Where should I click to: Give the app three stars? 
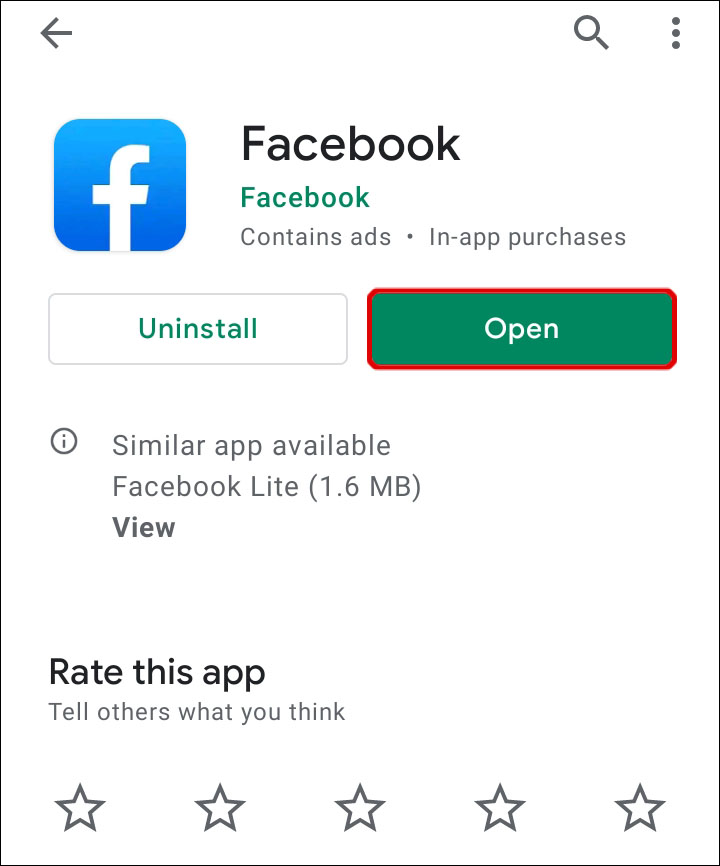tap(360, 808)
